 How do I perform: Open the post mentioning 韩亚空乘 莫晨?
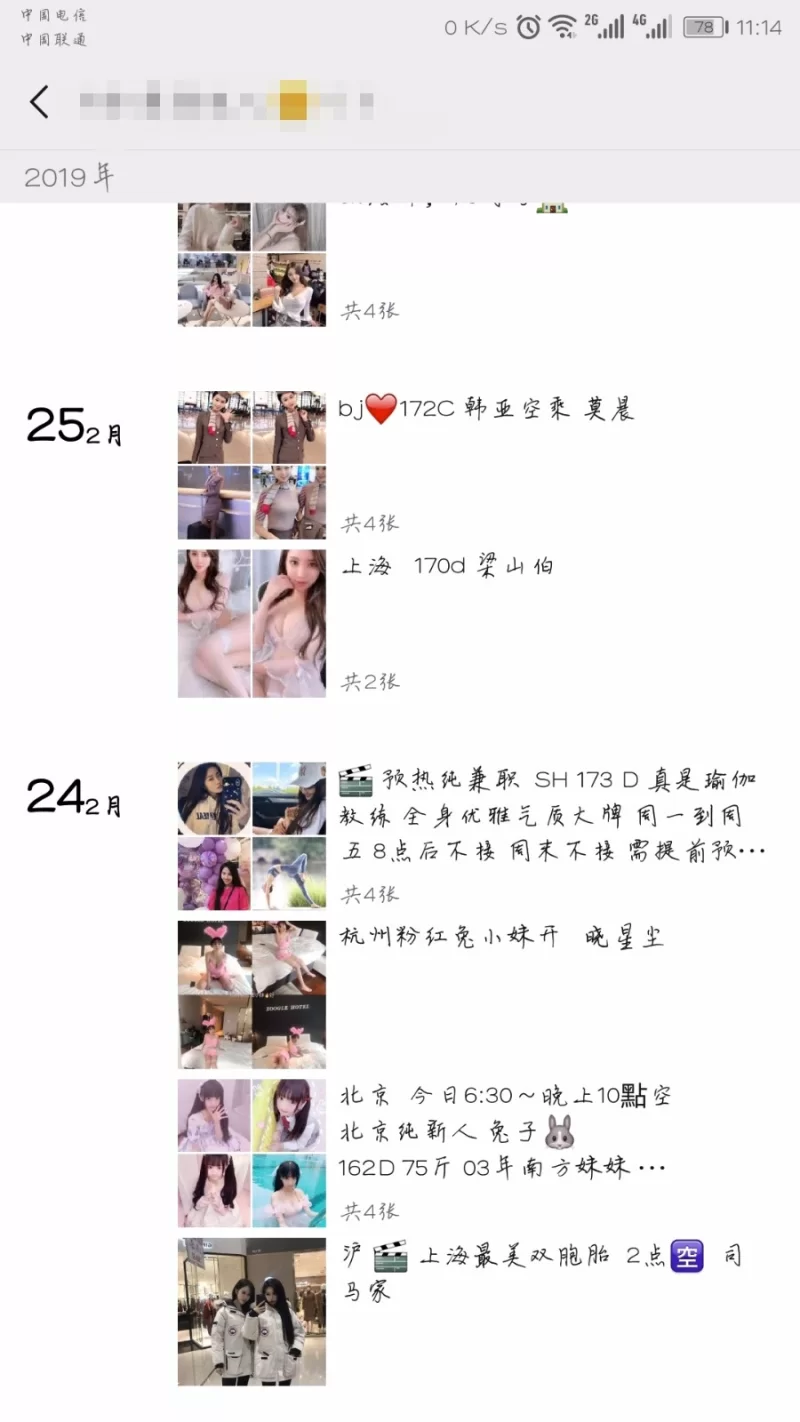coord(486,410)
